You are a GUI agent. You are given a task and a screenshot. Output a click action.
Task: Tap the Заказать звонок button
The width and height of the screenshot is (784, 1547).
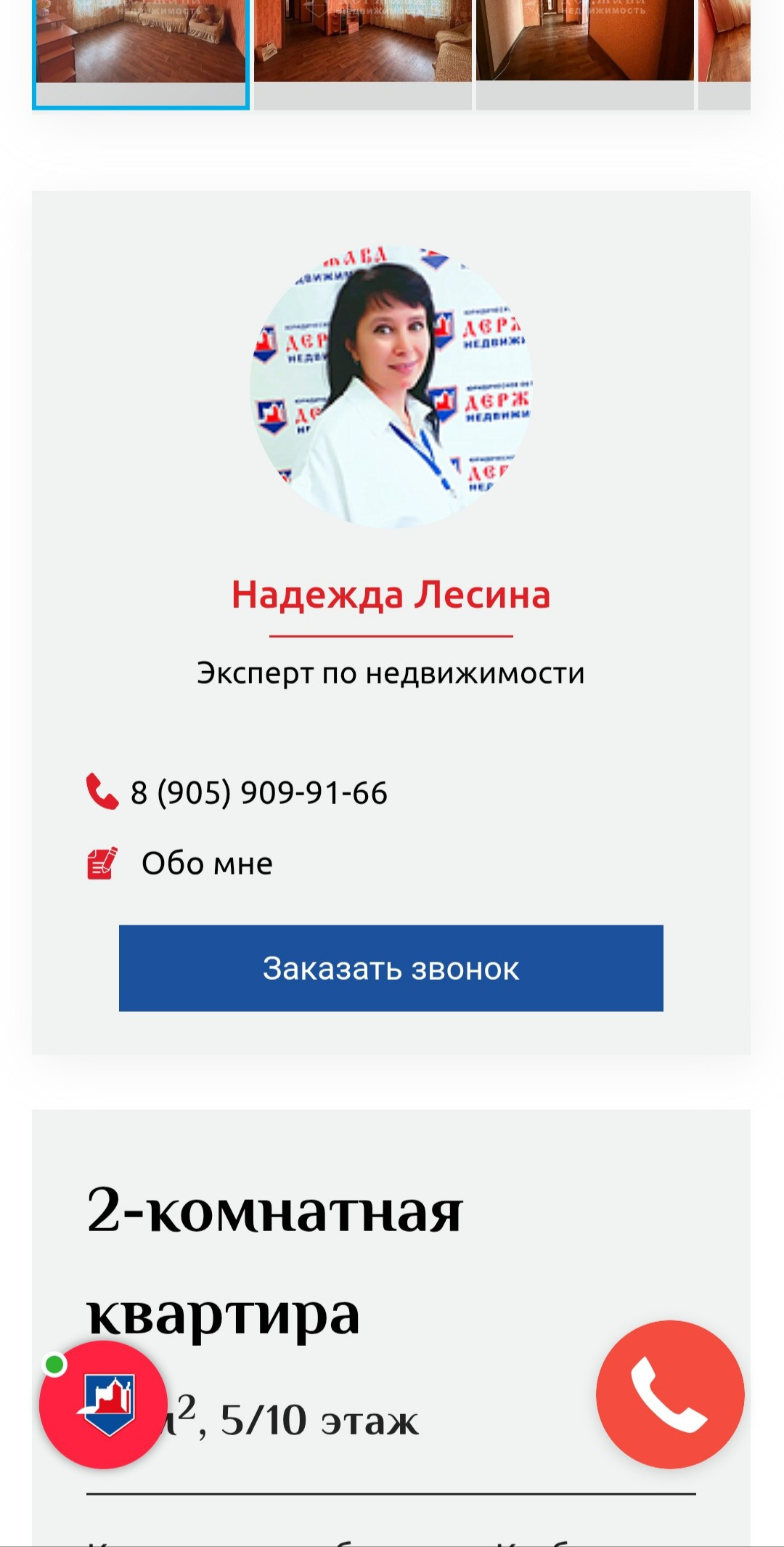tap(391, 968)
